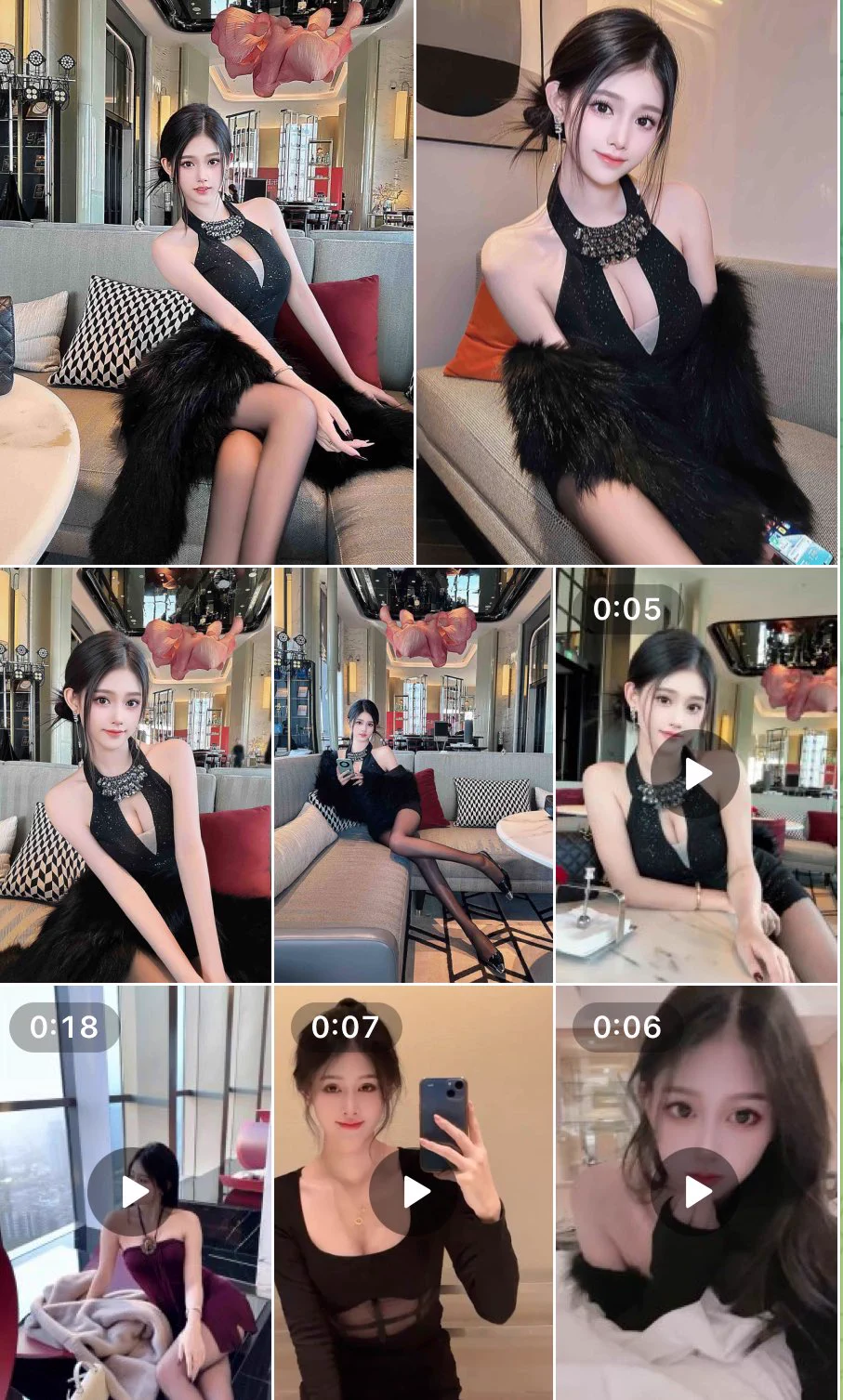Open the large full-body sofa photo
Image resolution: width=843 pixels, height=1400 pixels.
206,281
